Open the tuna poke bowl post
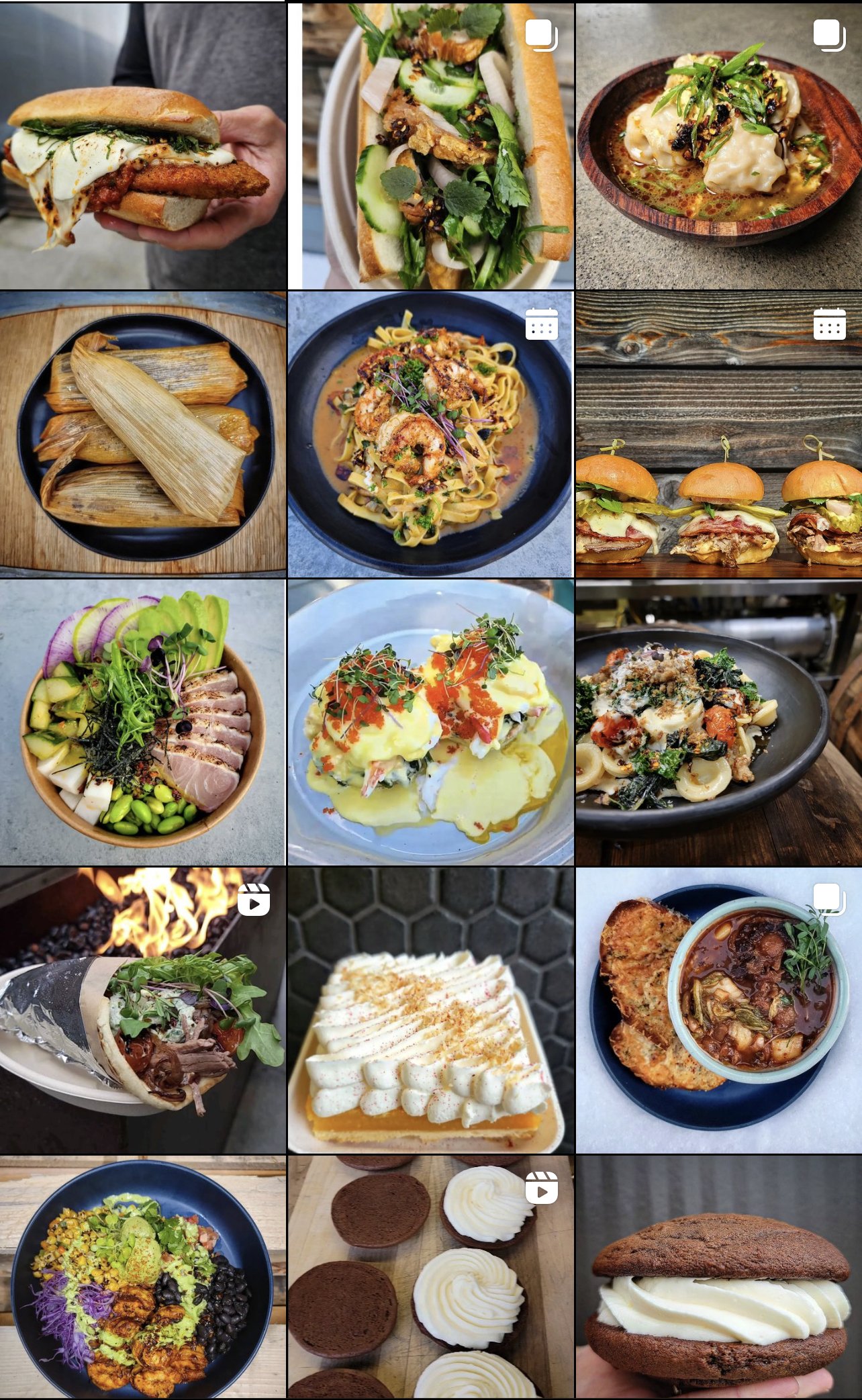This screenshot has width=862, height=1400. point(142,722)
